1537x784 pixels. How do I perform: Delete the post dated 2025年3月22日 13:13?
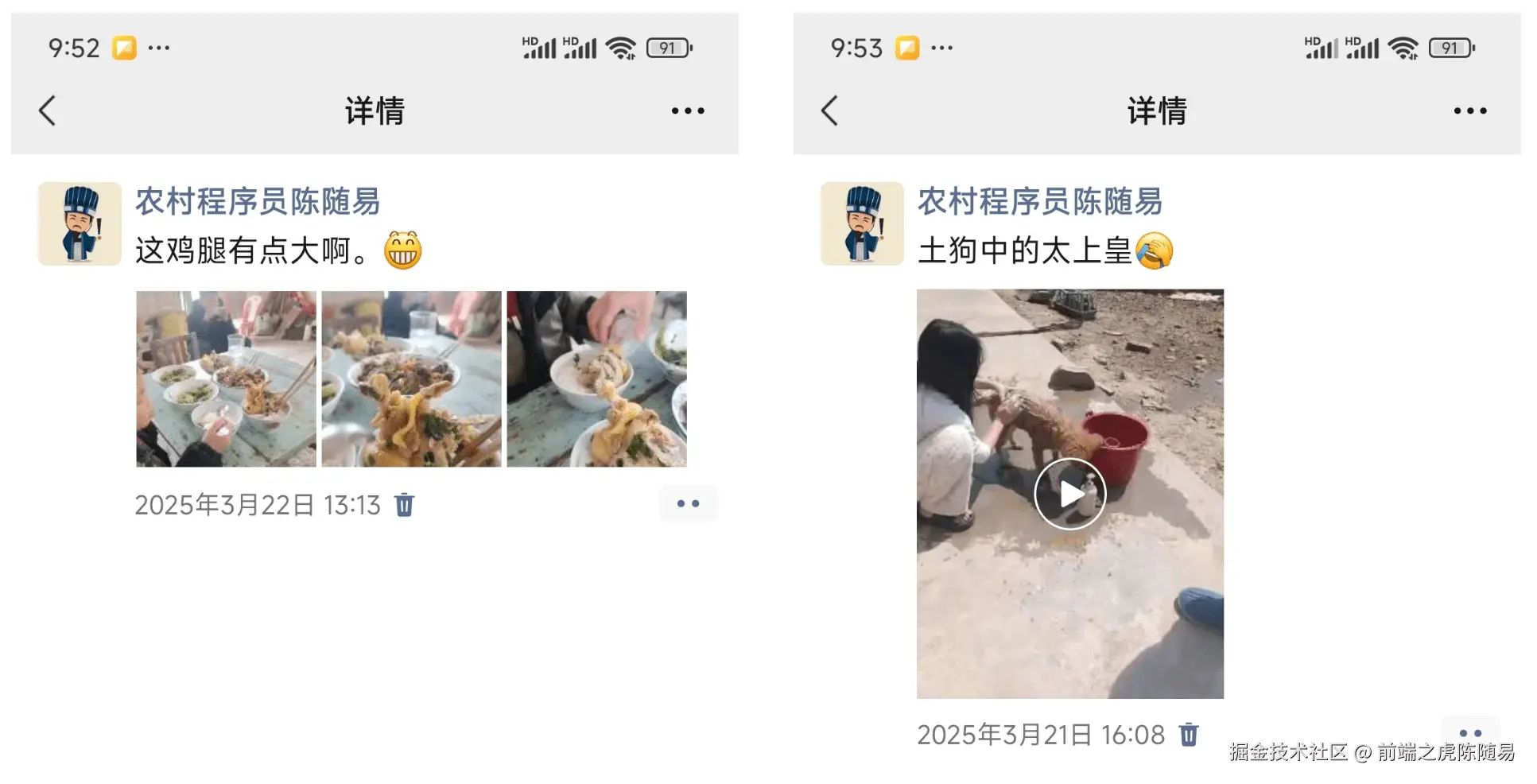point(404,505)
